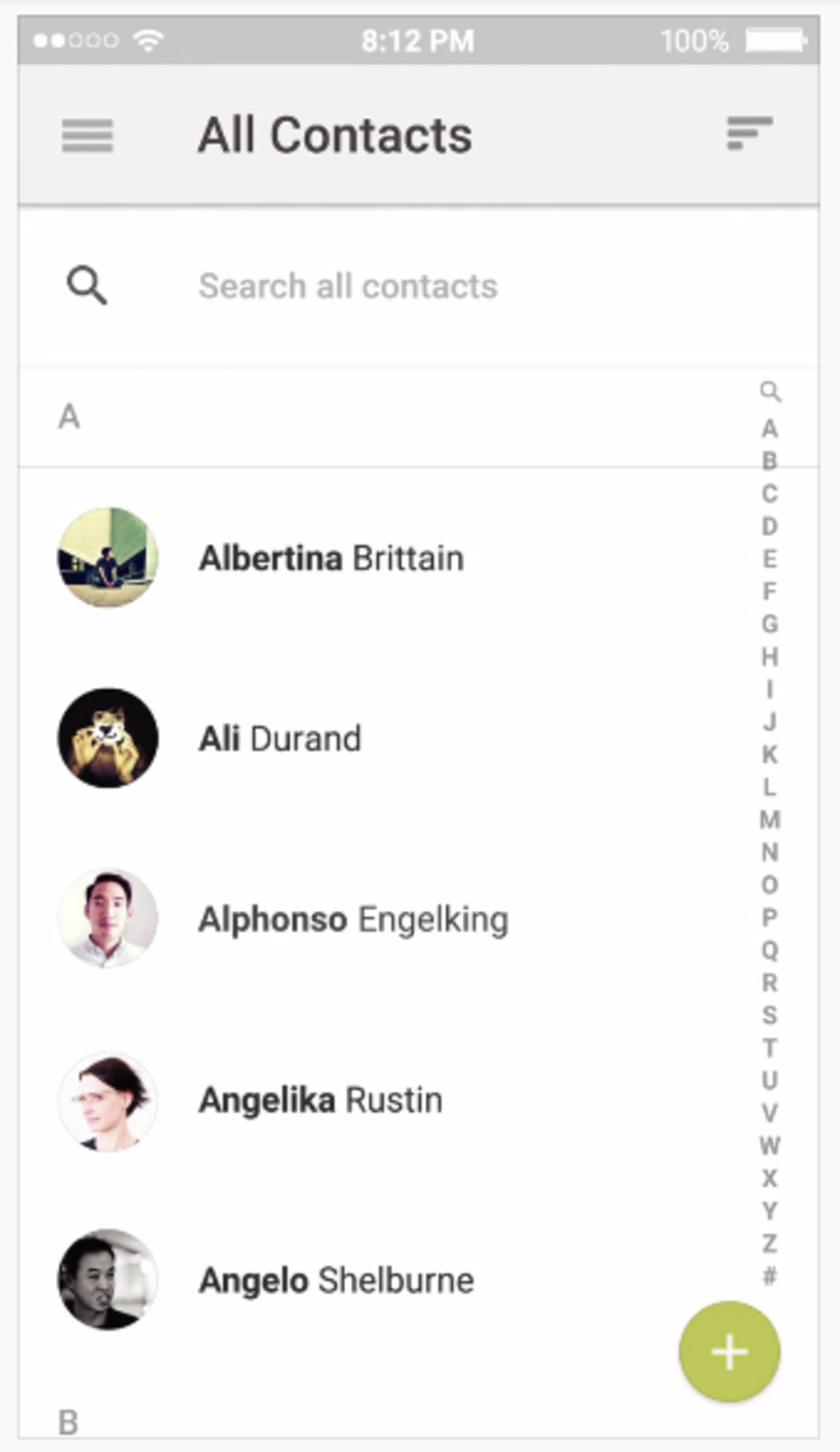Open the sort options icon

pos(749,133)
